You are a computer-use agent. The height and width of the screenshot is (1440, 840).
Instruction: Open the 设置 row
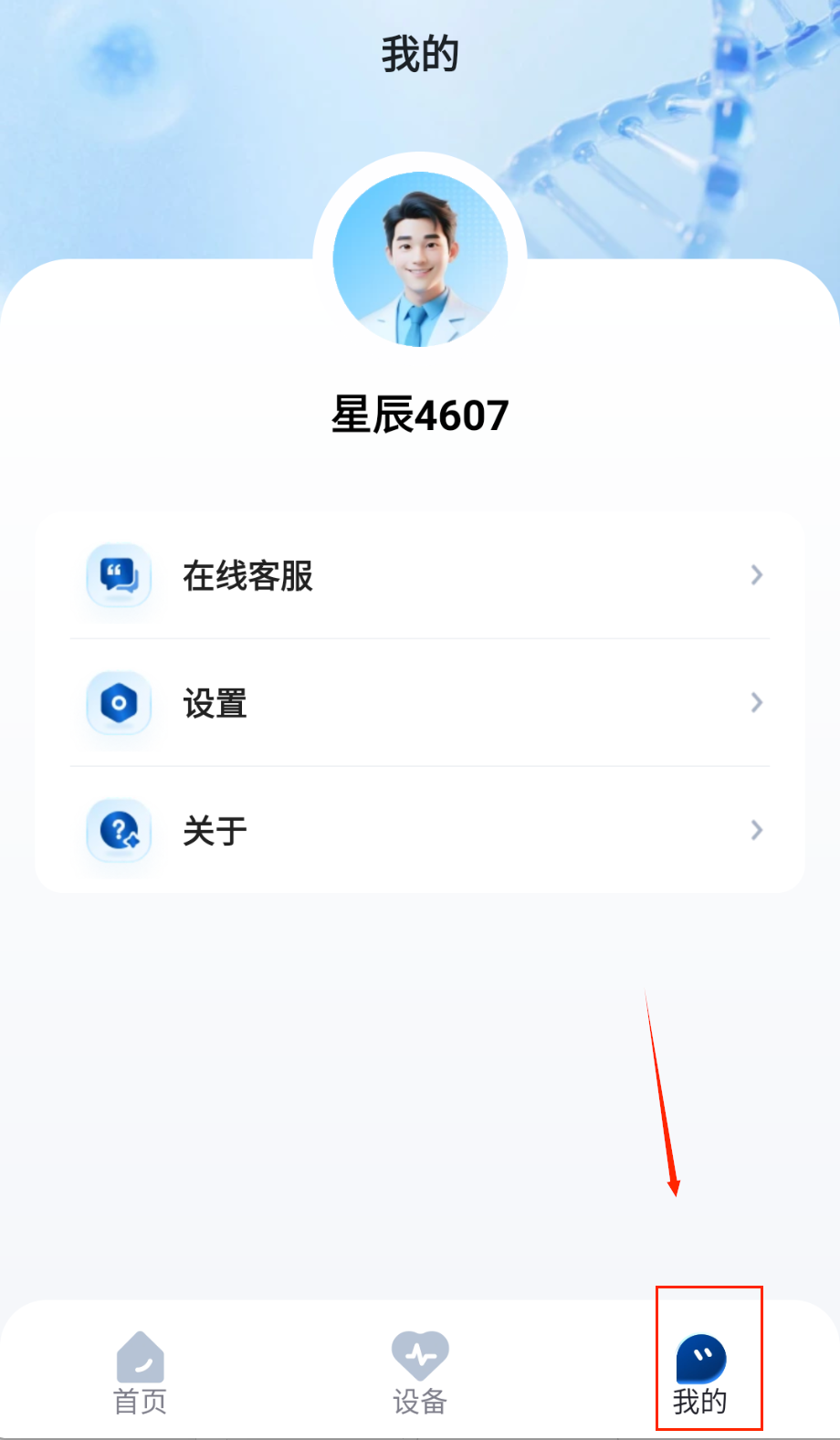[x=420, y=703]
